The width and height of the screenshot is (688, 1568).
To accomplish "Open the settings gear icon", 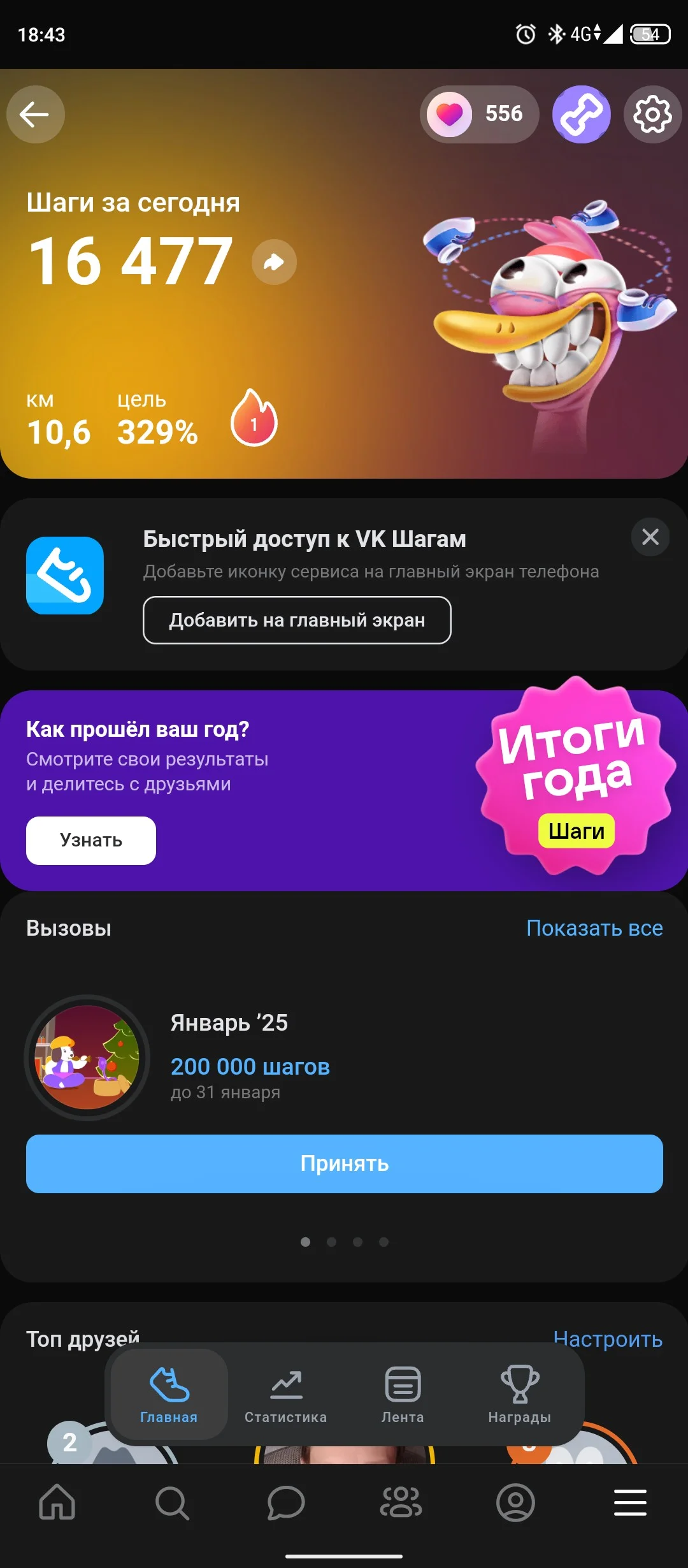I will tap(652, 113).
